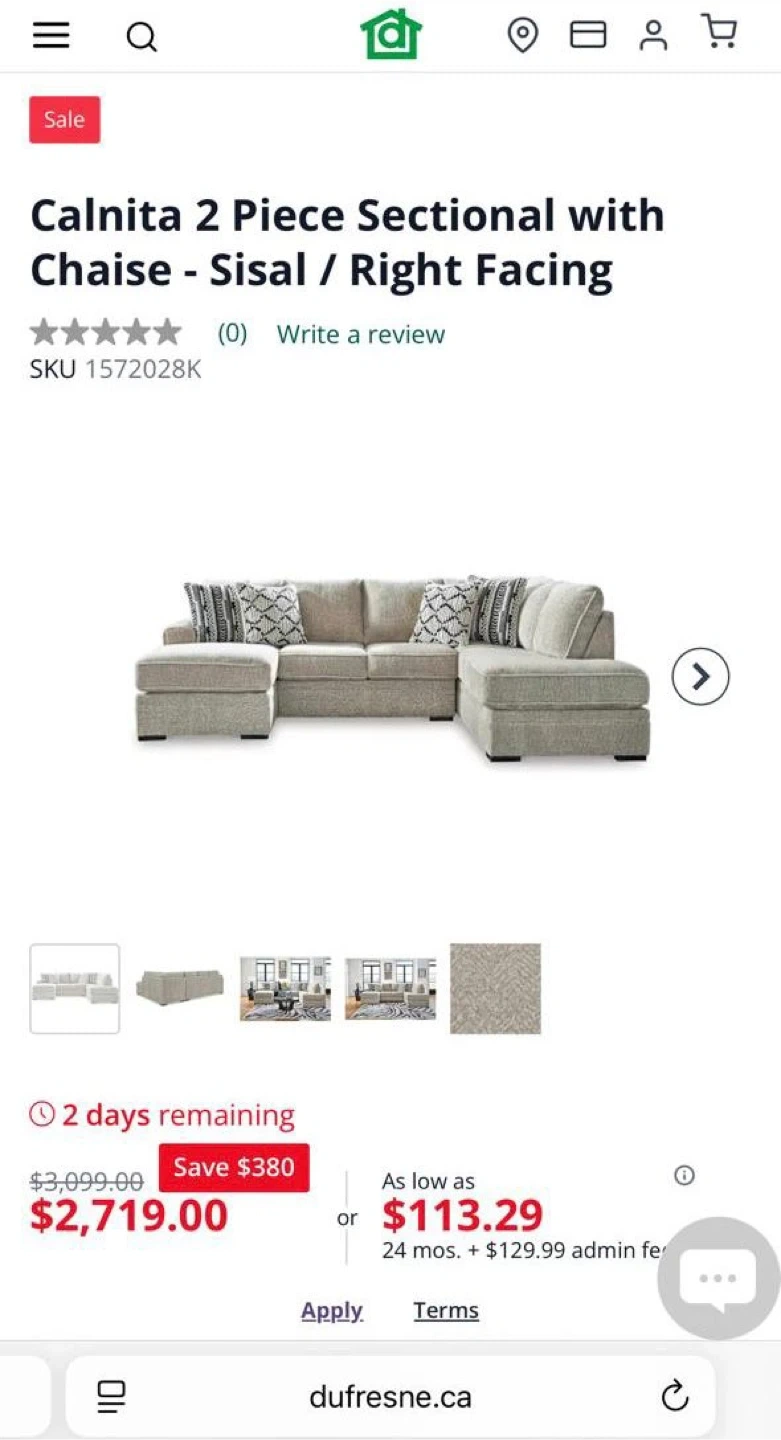The image size is (781, 1440).
Task: Open the live chat bubble
Action: [718, 1278]
